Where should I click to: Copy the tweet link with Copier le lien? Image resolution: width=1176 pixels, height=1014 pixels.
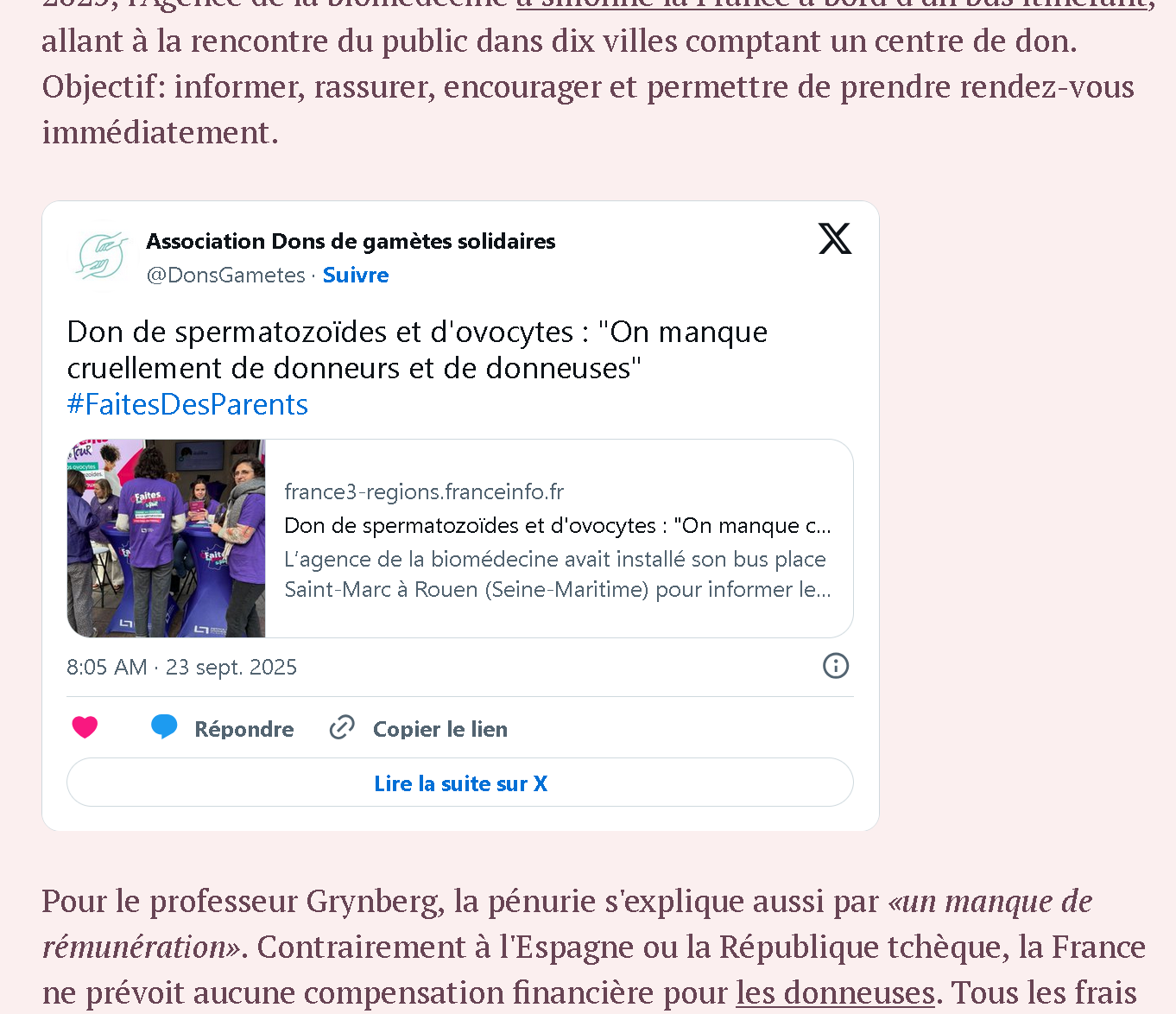[x=419, y=728]
